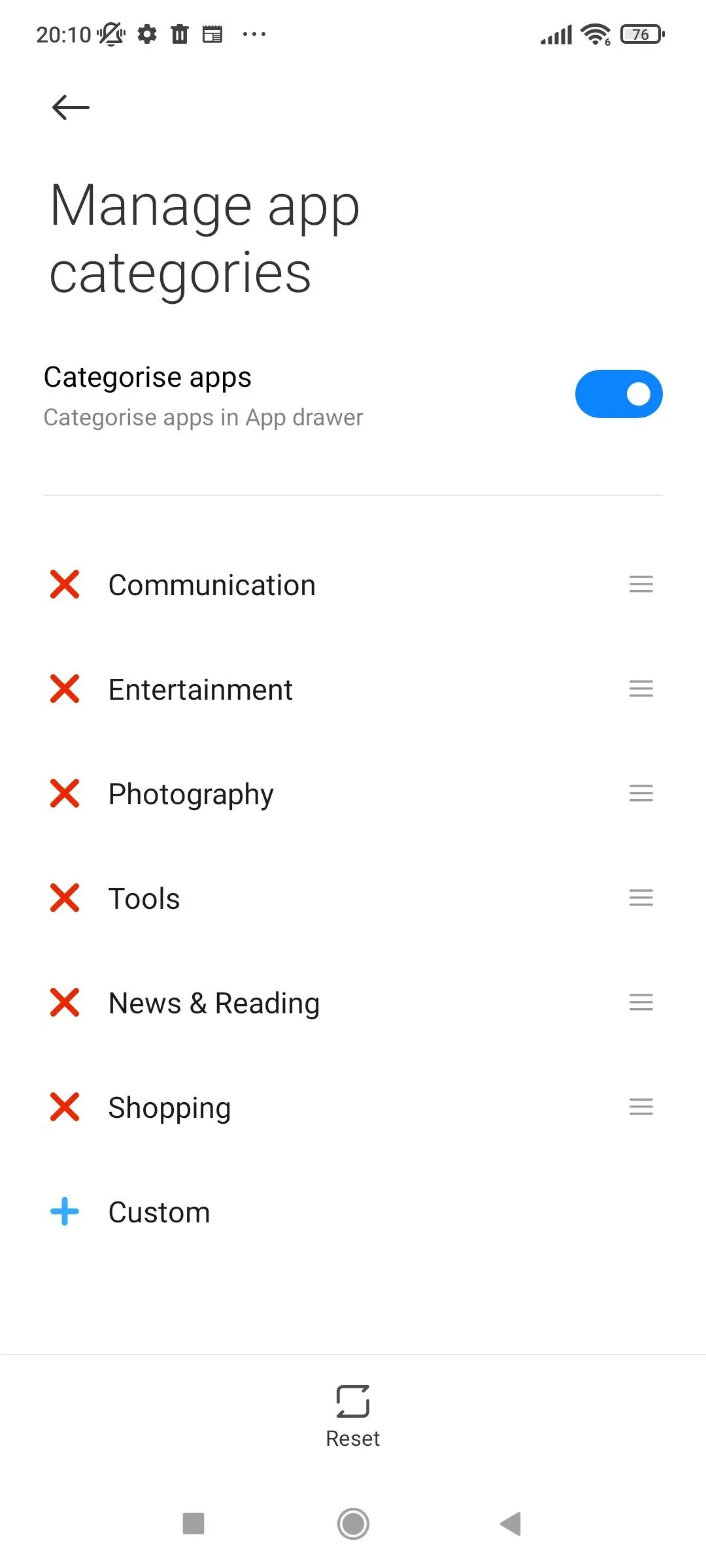
Task: Tap the reorder handle beside Communication
Action: point(641,584)
